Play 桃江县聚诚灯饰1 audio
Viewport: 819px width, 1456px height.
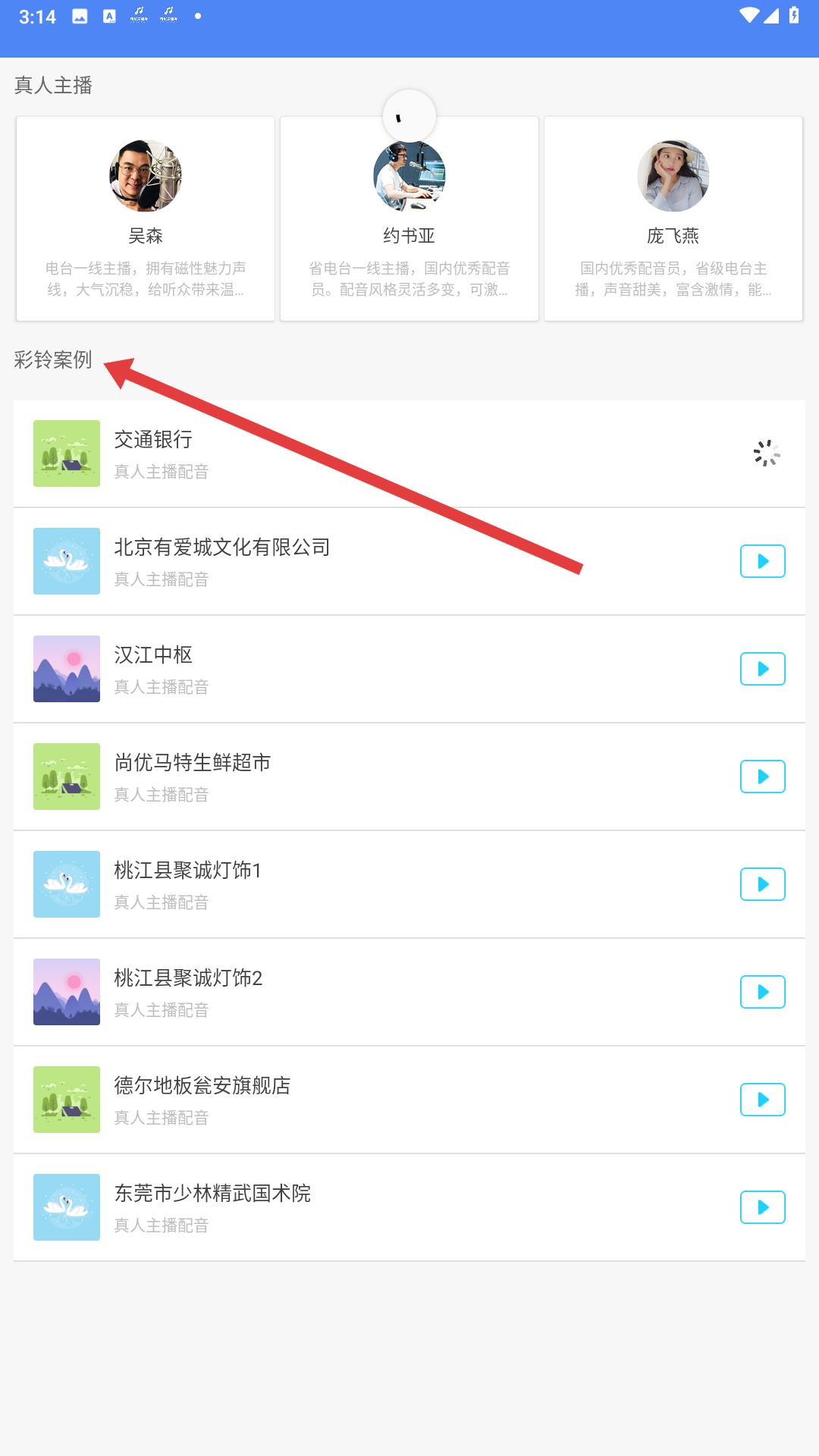click(762, 884)
